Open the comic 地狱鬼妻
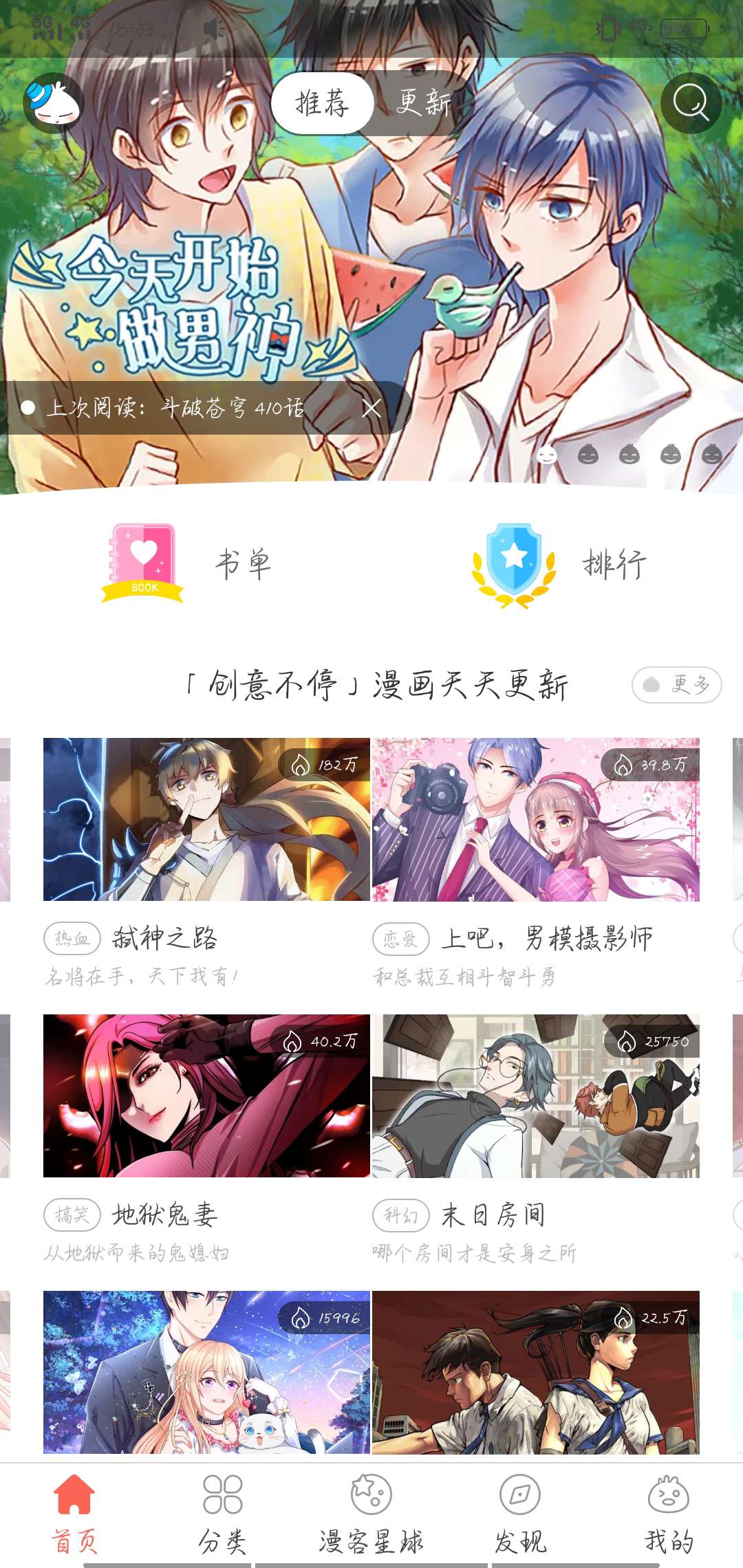Image resolution: width=743 pixels, height=1568 pixels. [206, 1140]
